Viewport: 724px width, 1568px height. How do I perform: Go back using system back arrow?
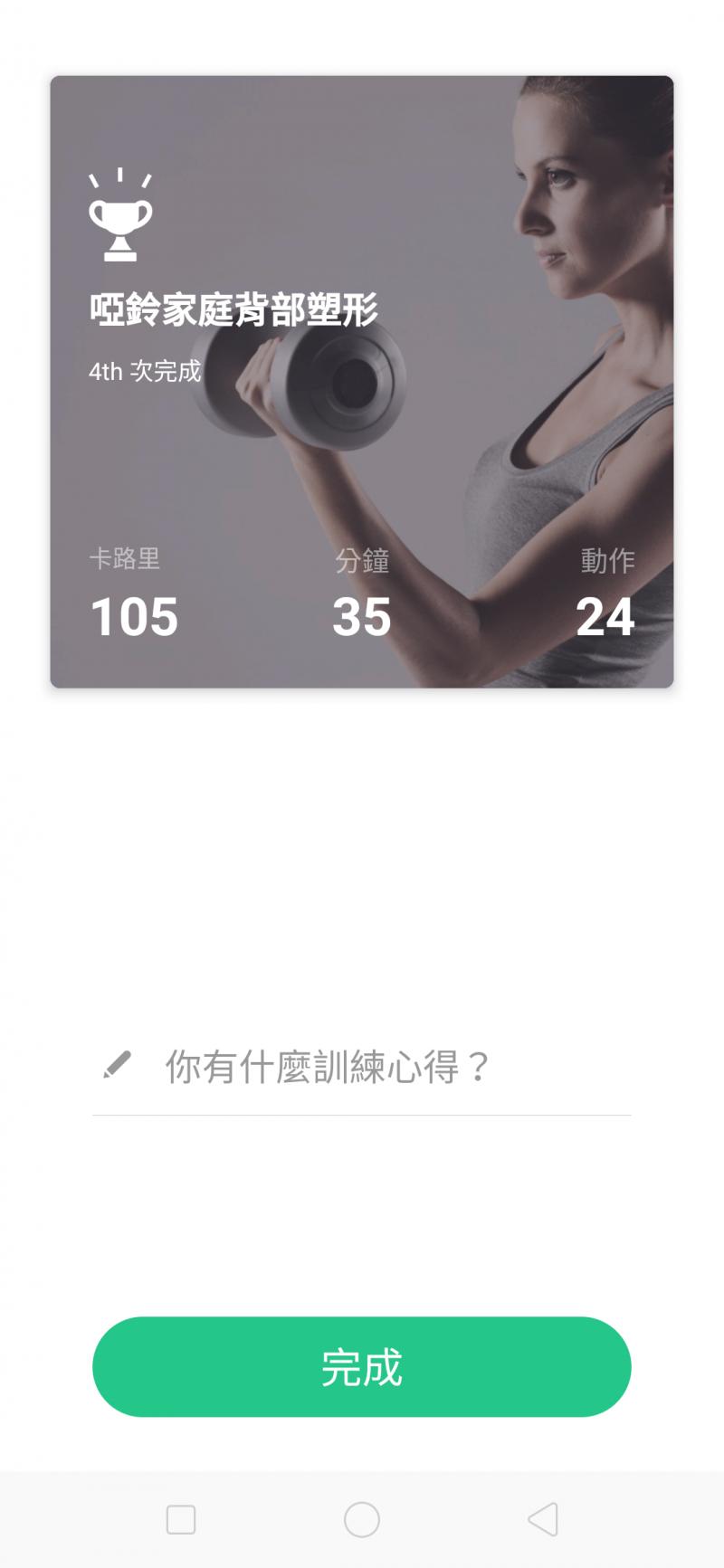coord(543,1519)
